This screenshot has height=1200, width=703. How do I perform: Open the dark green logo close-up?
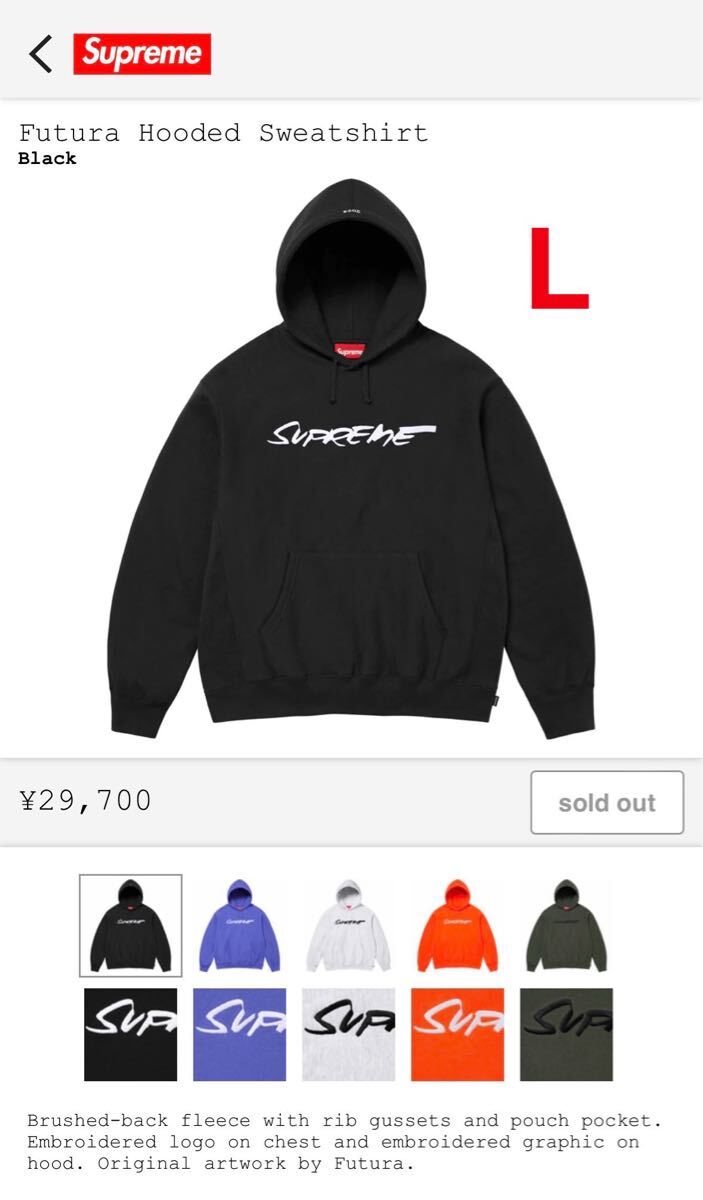click(x=566, y=1034)
